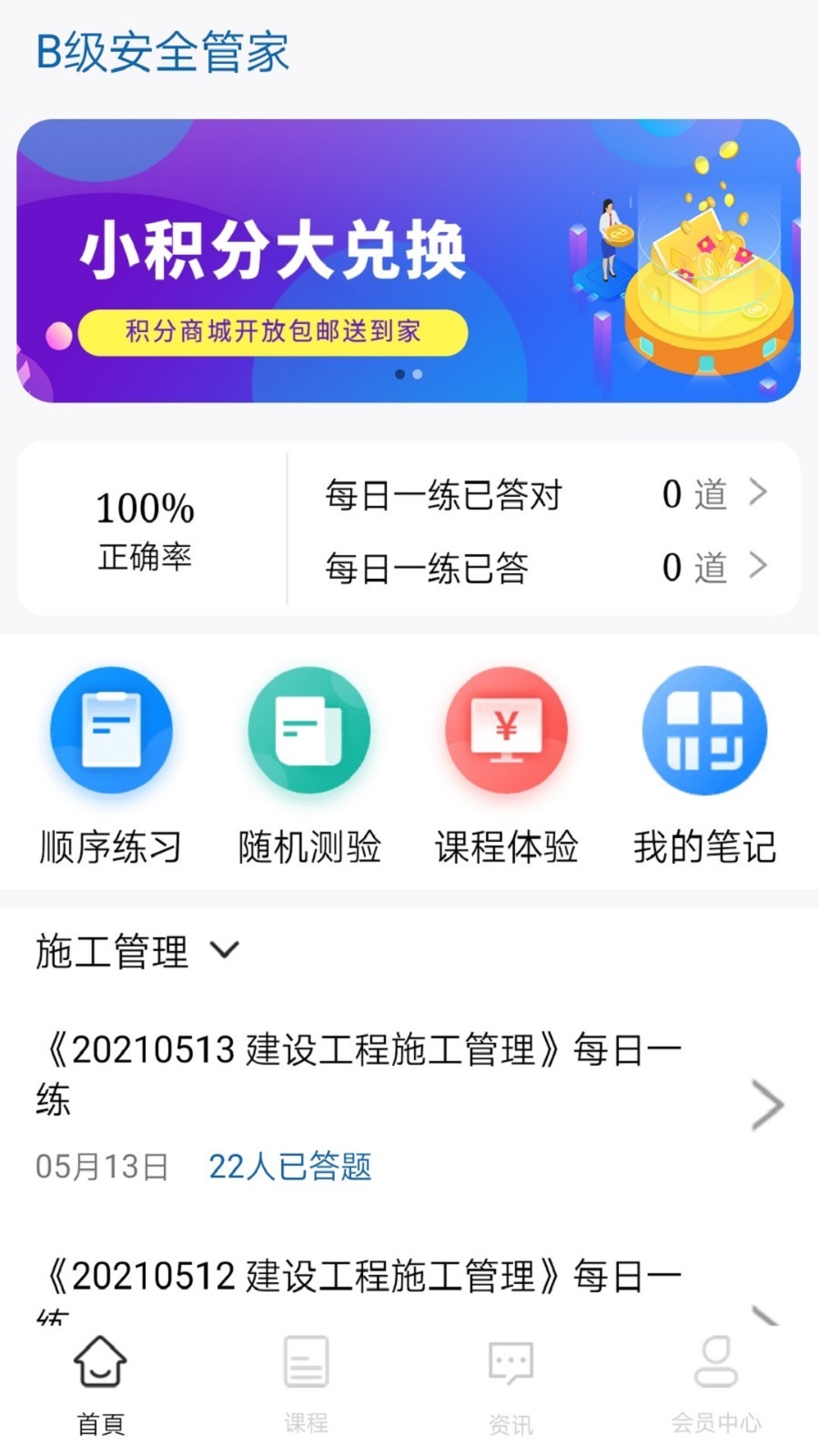Expand the 施工管理 subject dropdown
The width and height of the screenshot is (819, 1456).
[x=136, y=952]
